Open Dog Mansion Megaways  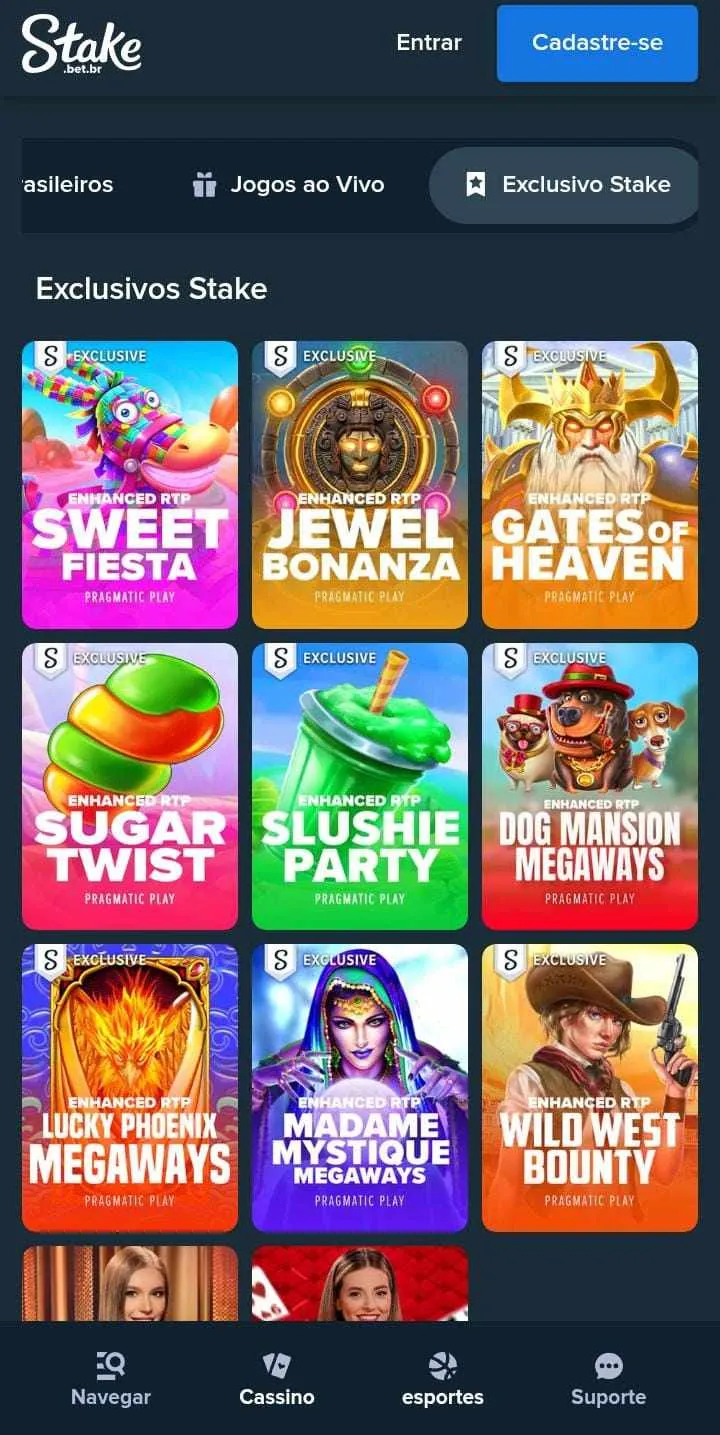[590, 787]
